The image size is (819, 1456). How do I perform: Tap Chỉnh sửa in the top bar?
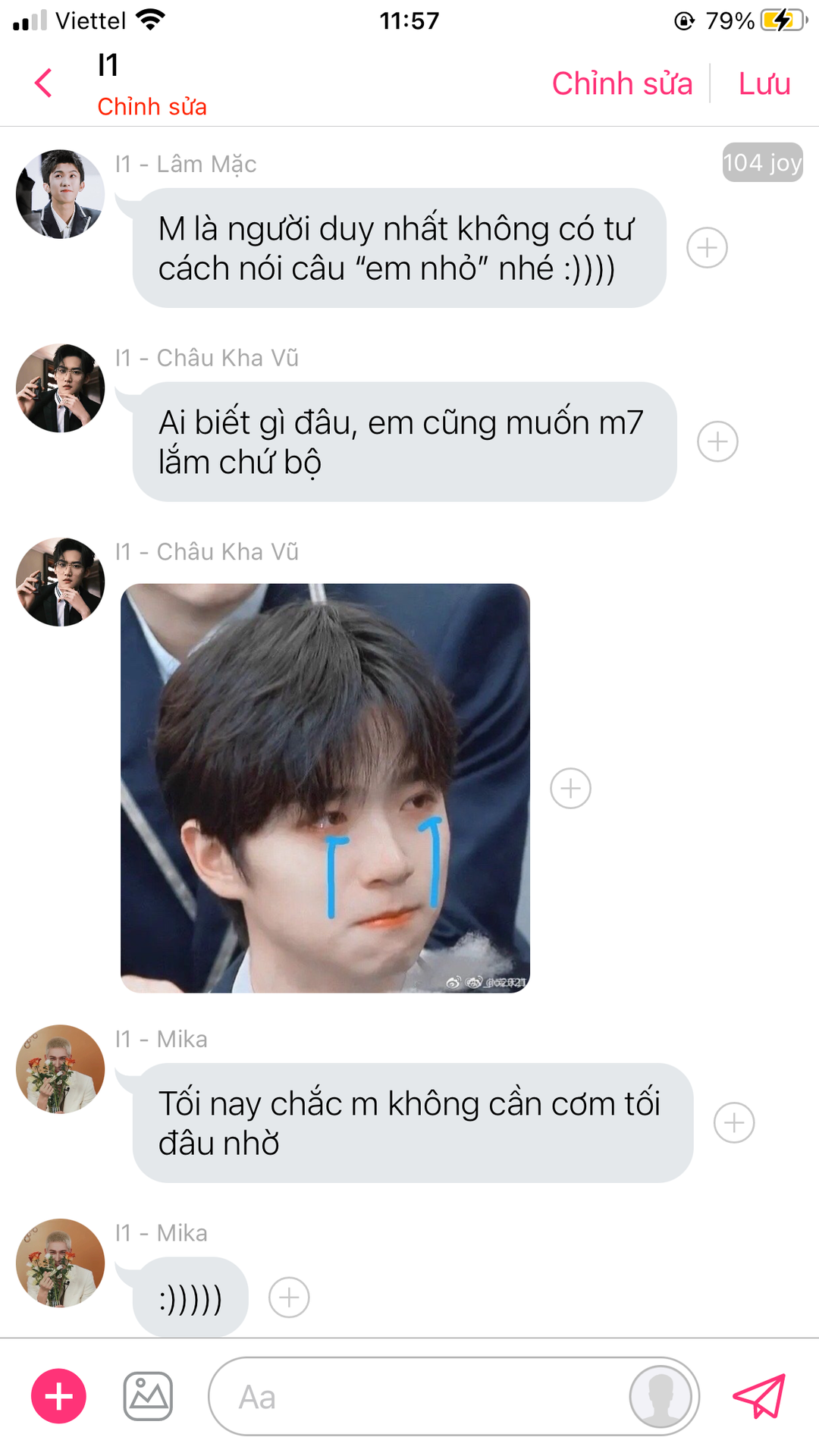pyautogui.click(x=622, y=83)
